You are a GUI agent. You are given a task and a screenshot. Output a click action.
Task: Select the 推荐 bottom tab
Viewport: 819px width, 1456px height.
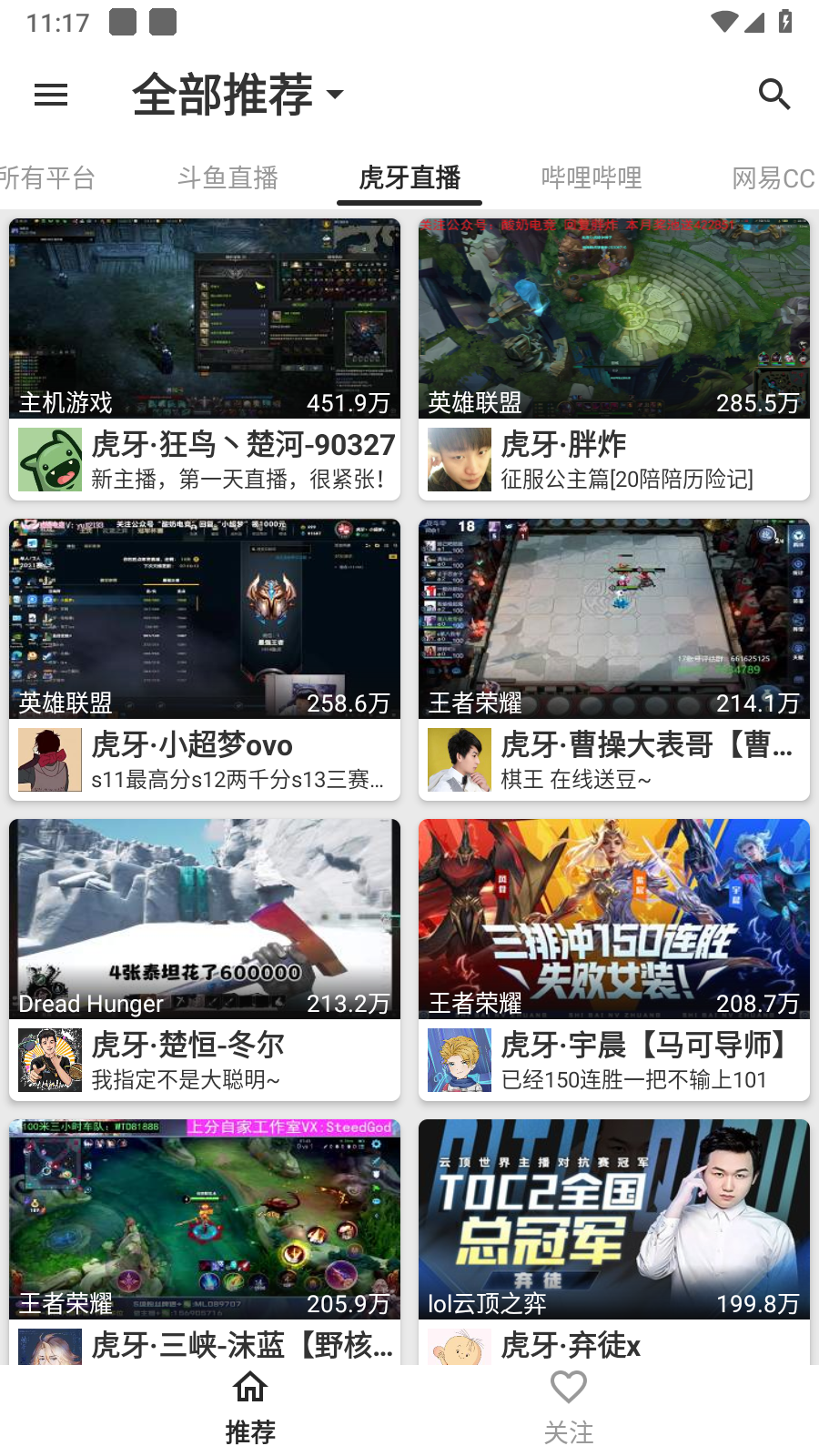click(250, 1409)
